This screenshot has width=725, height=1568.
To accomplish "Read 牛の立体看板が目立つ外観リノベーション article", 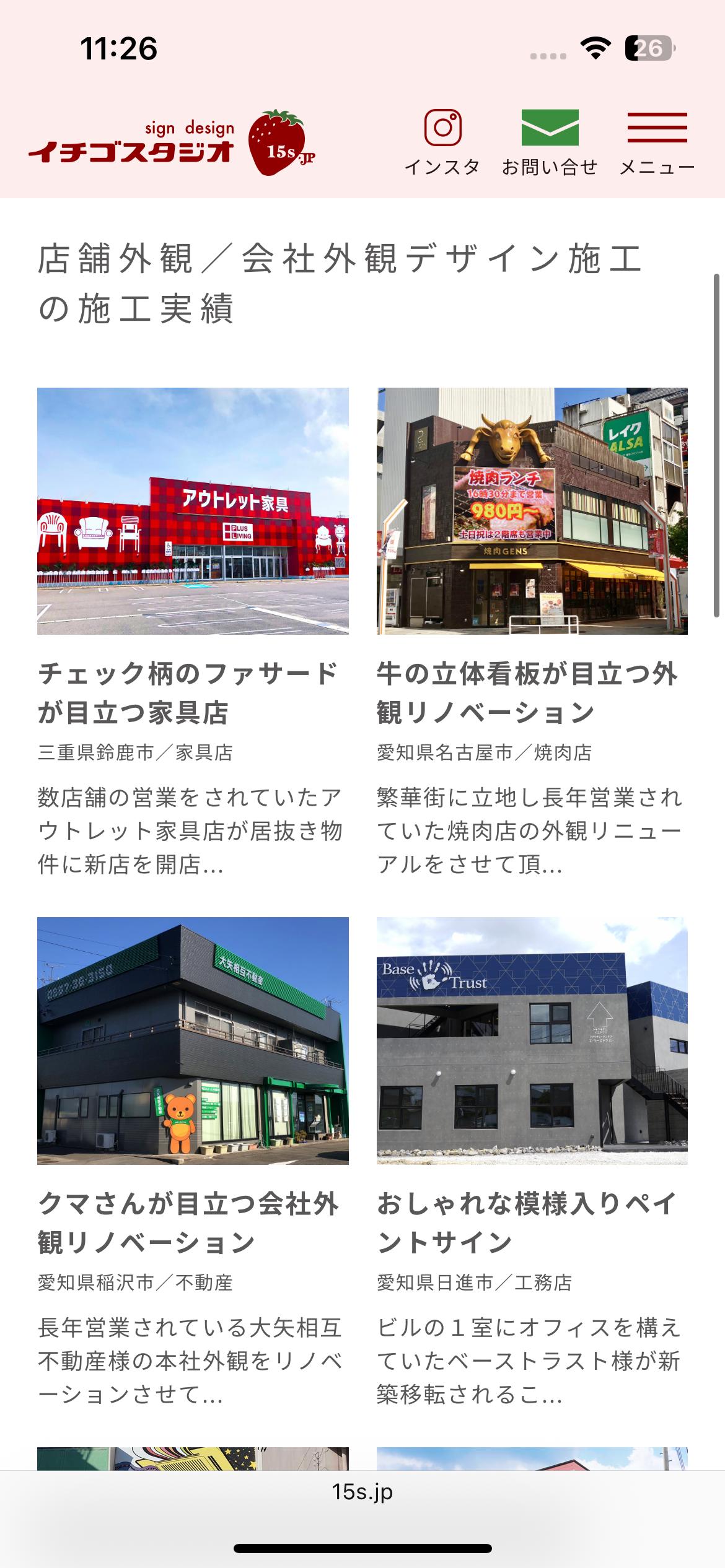I will 528,693.
